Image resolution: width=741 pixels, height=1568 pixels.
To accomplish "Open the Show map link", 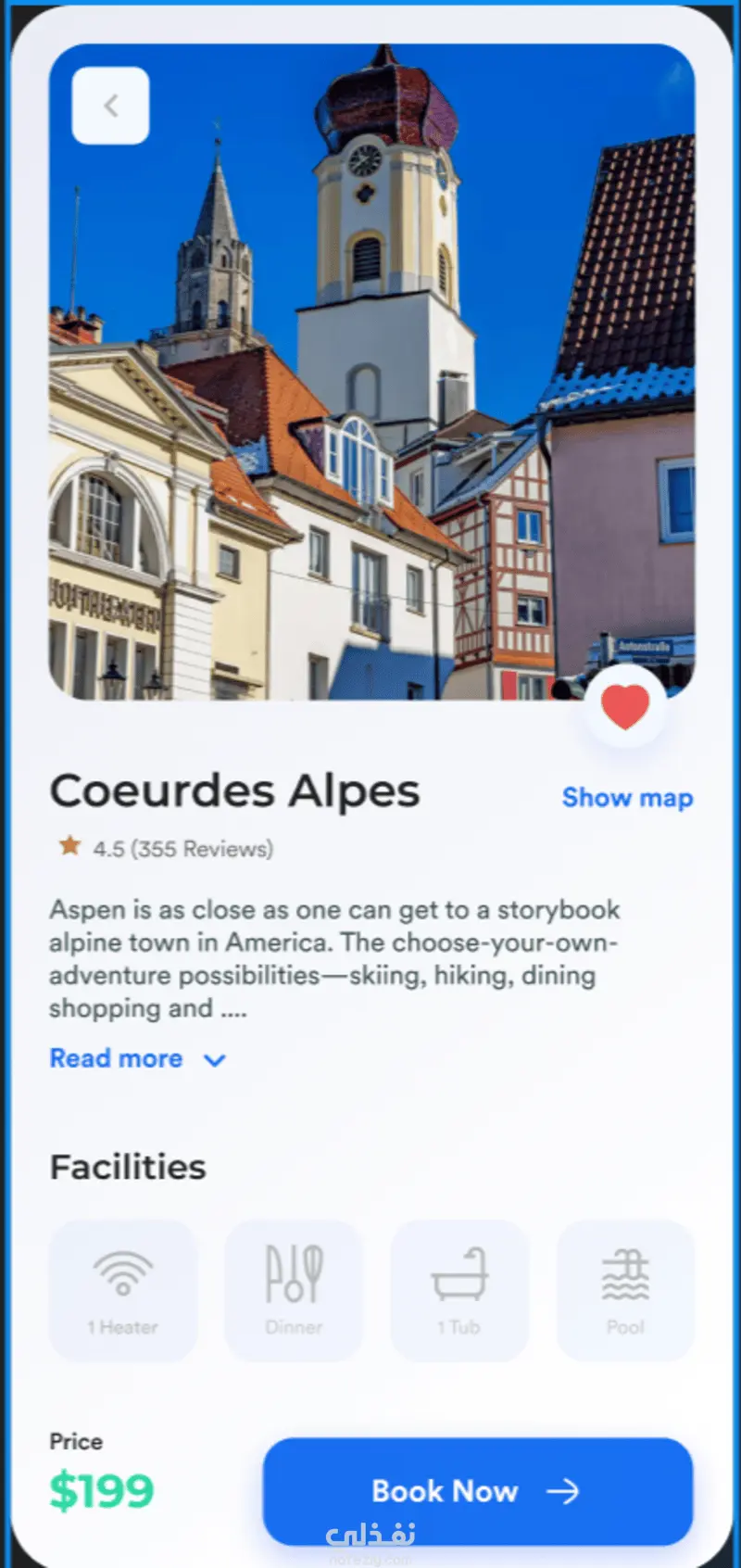I will 627,798.
